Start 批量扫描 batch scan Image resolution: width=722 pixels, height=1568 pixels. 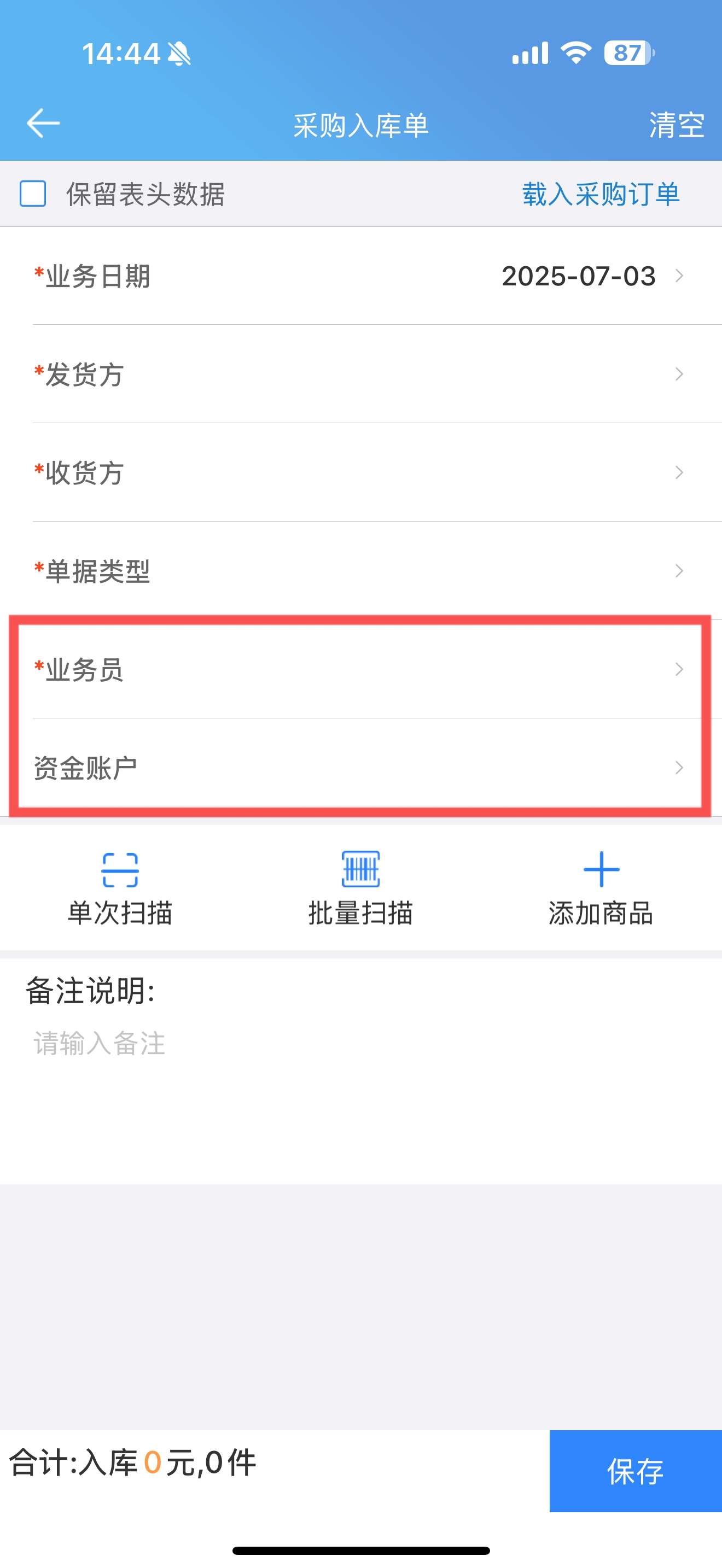361,888
